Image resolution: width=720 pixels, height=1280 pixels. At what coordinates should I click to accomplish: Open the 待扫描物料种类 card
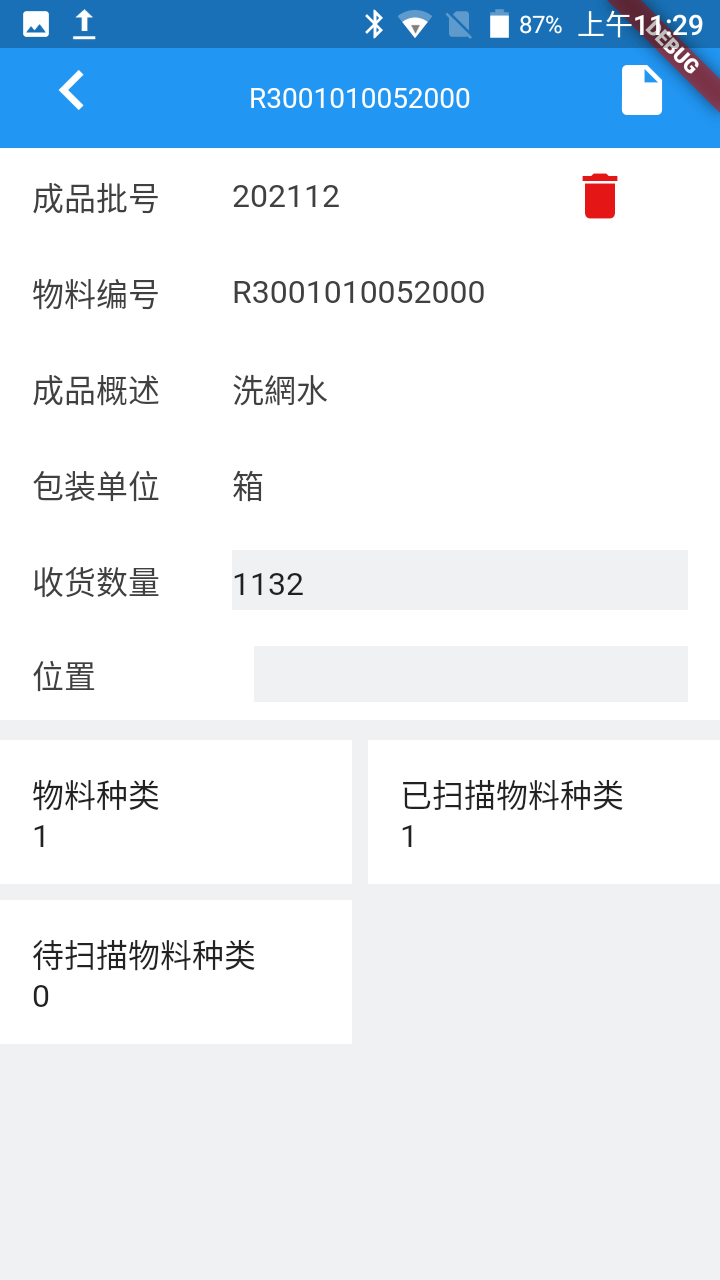176,972
